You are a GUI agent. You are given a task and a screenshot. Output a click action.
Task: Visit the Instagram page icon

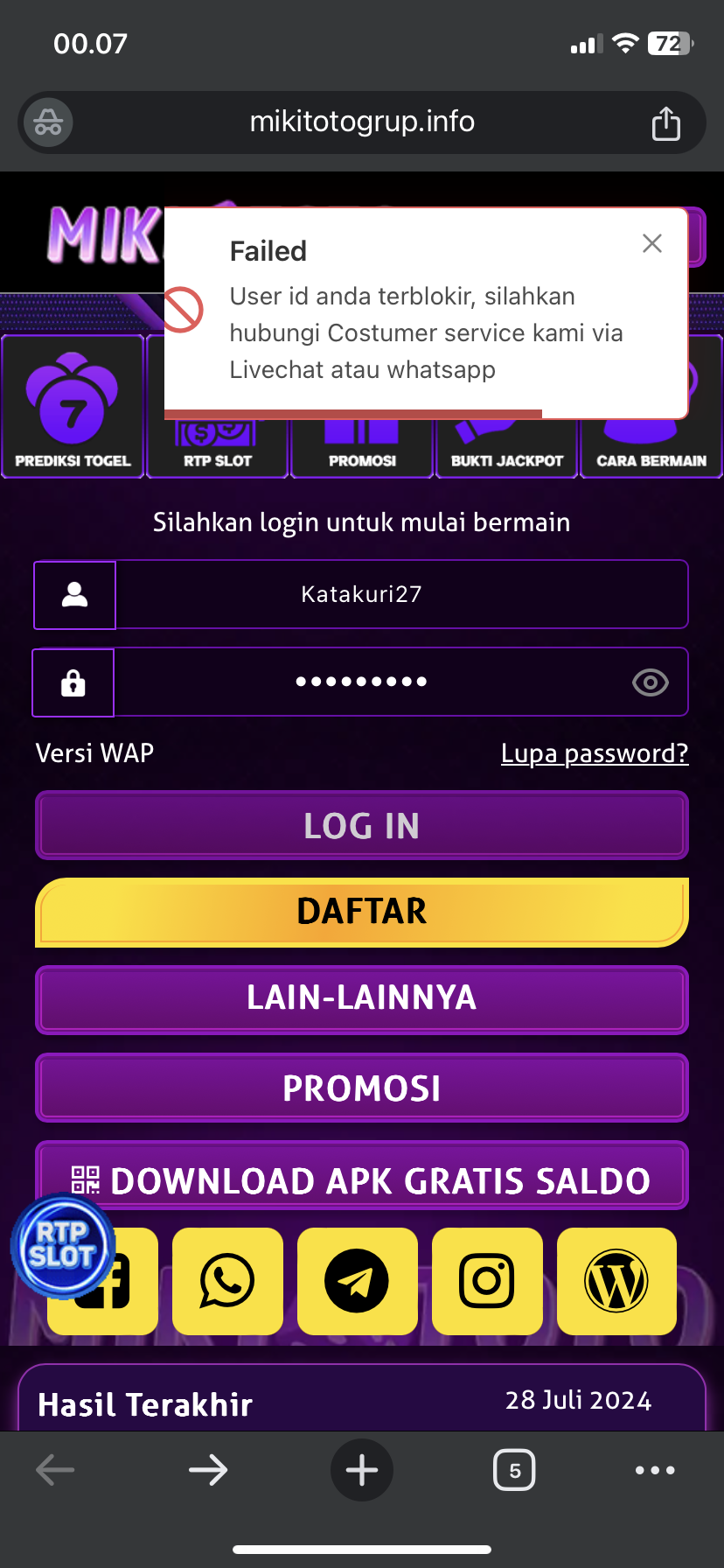pyautogui.click(x=487, y=1281)
